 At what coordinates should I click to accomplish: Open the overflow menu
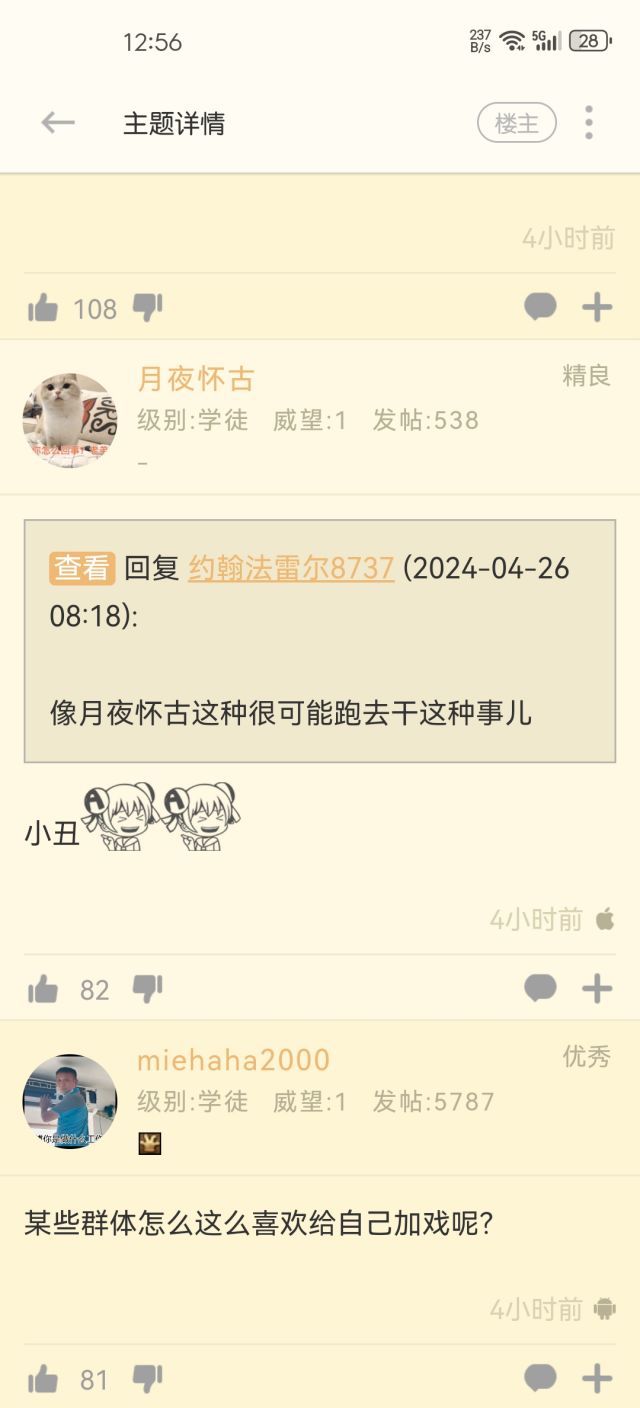point(589,123)
